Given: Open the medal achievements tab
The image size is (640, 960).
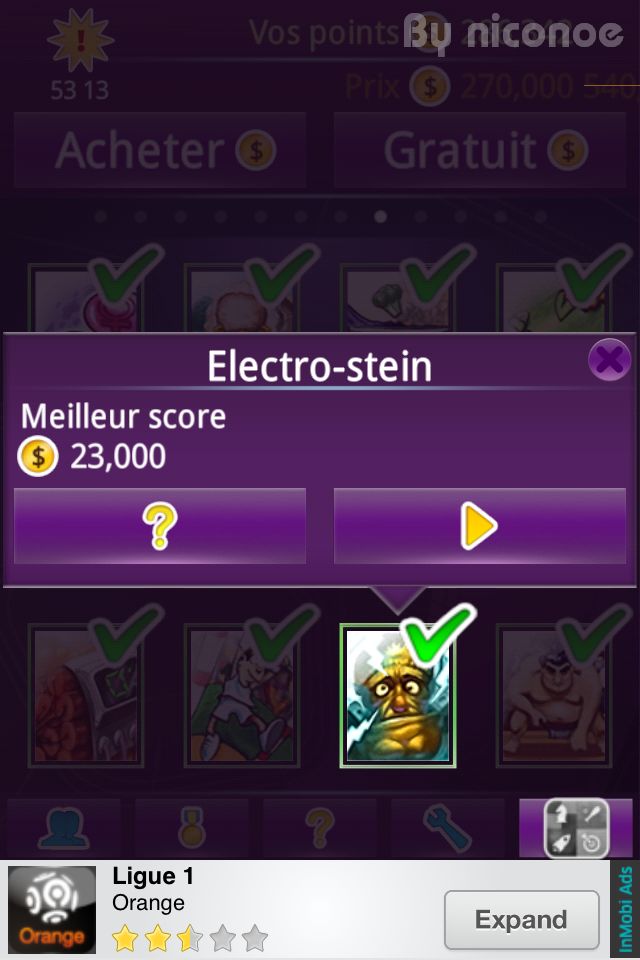Looking at the screenshot, I should [x=191, y=828].
